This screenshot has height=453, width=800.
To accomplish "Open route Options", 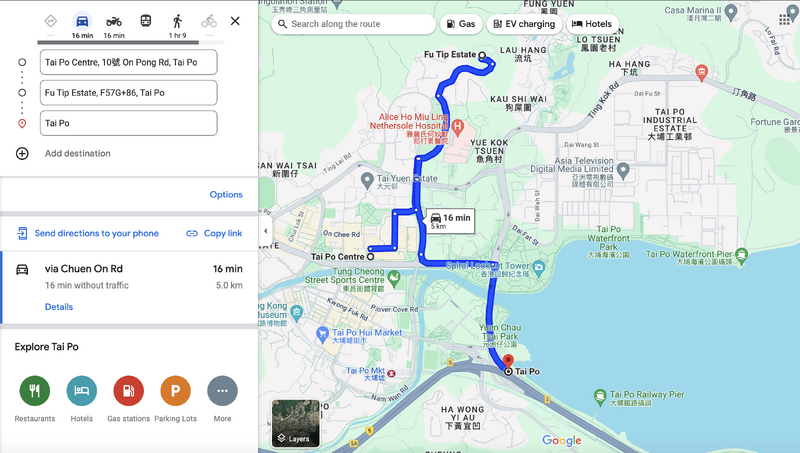I will point(226,195).
